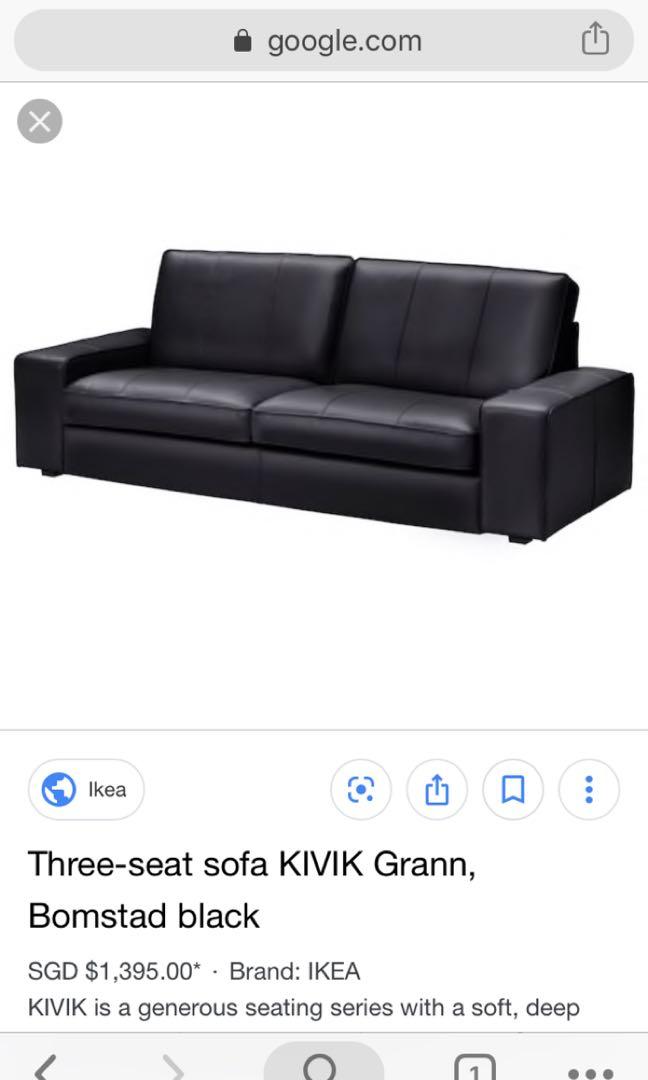Save the image to a collection
The image size is (648, 1080).
pyautogui.click(x=512, y=789)
